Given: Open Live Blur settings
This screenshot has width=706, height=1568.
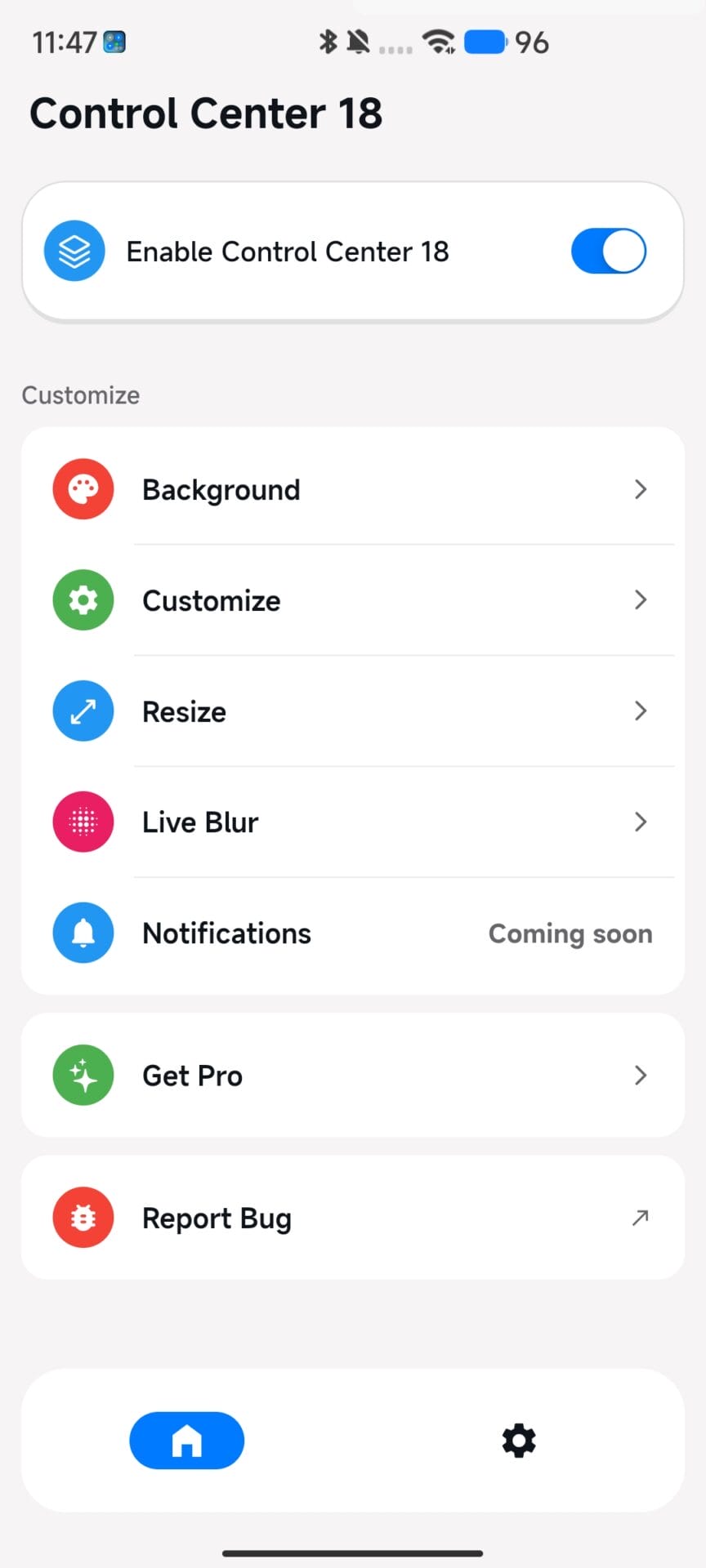Looking at the screenshot, I should pos(353,822).
